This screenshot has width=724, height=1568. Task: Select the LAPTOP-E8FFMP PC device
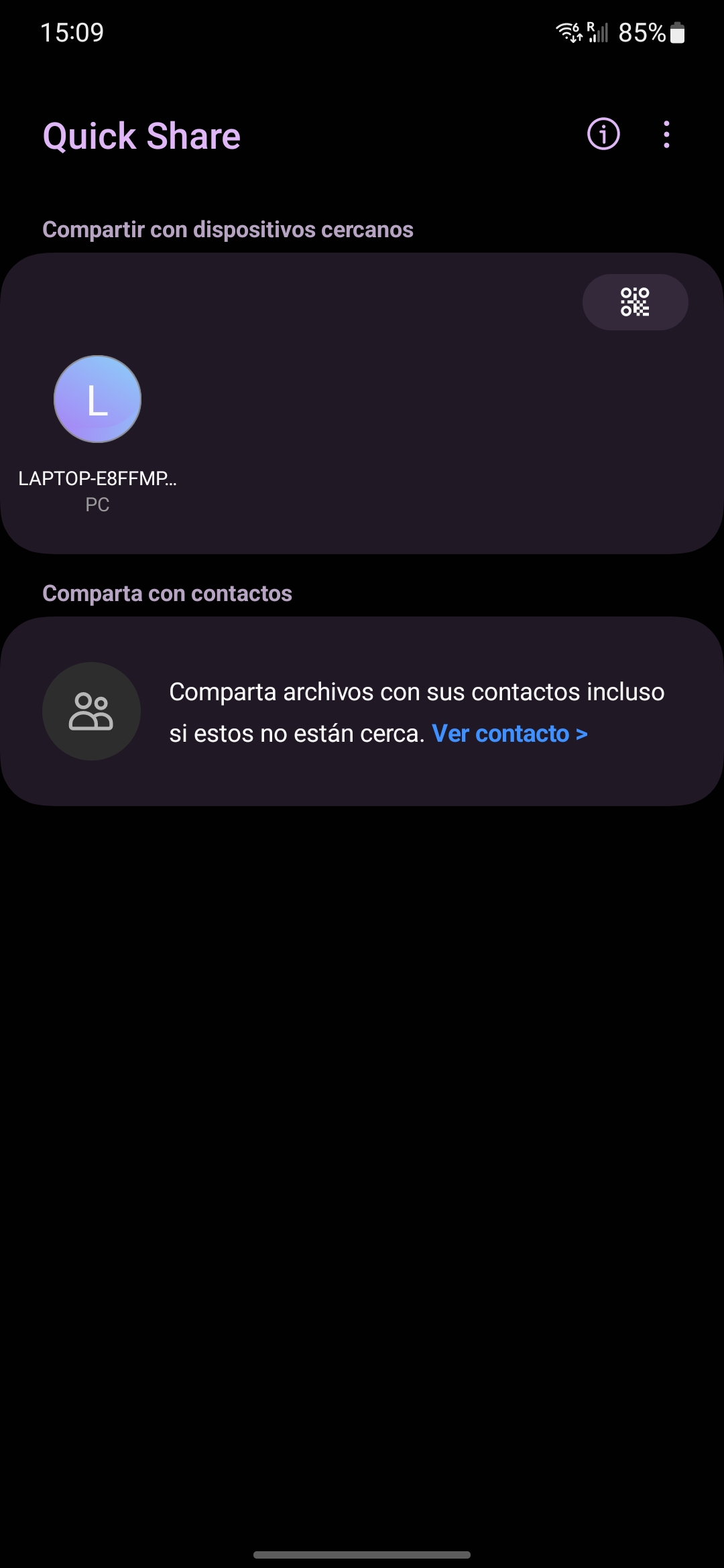tap(97, 399)
